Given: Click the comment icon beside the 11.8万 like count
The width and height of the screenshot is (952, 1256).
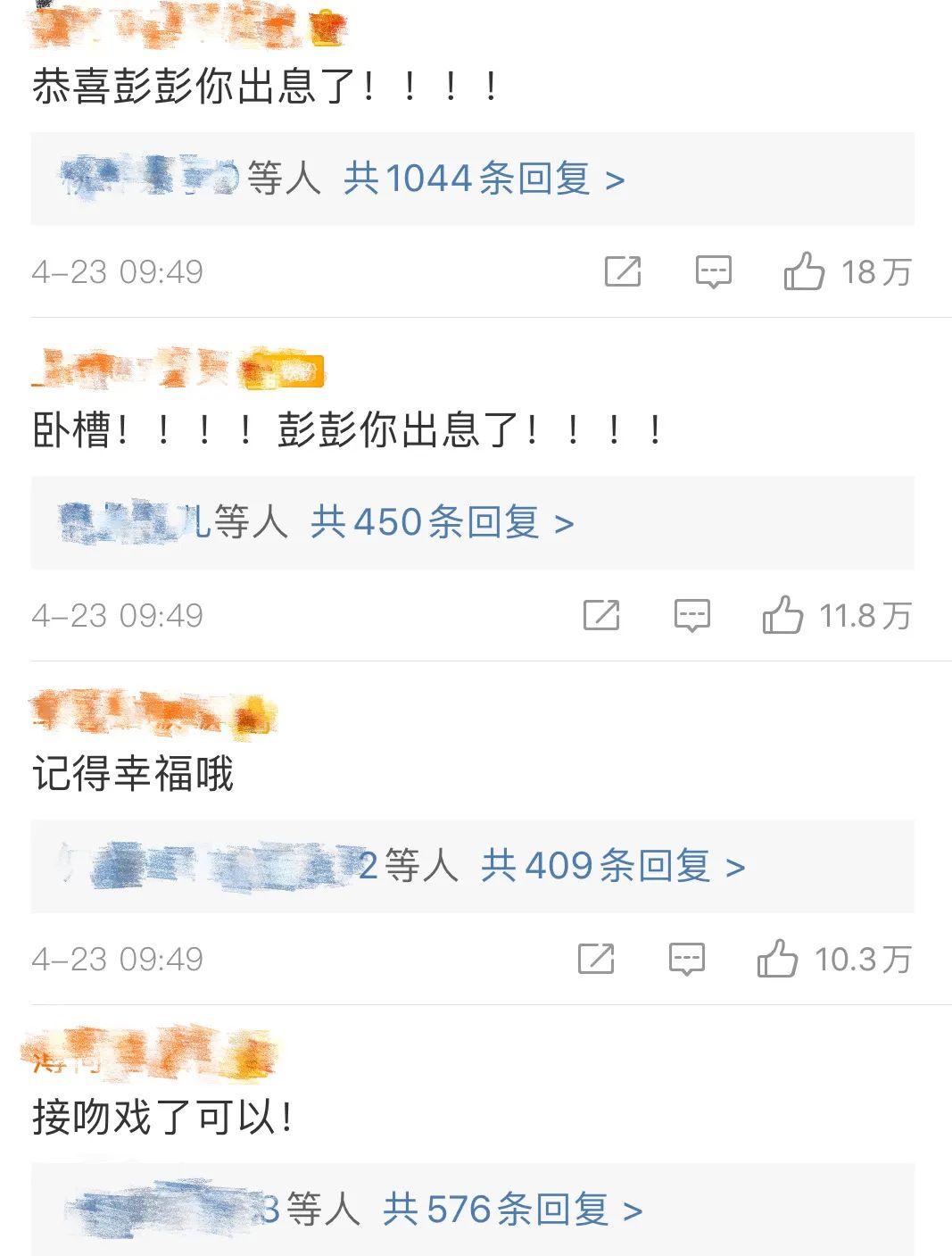Looking at the screenshot, I should click(693, 614).
